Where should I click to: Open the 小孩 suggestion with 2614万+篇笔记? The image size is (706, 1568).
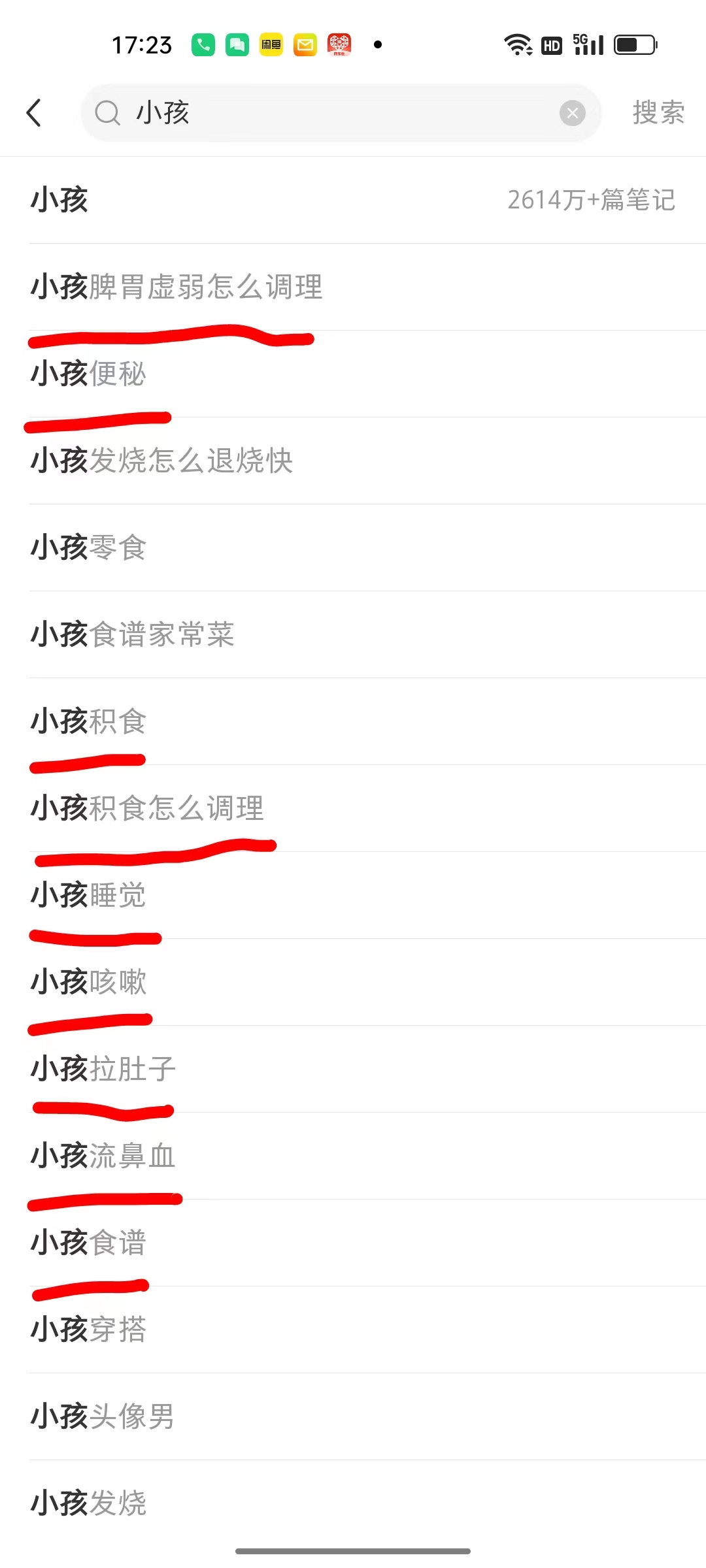pos(353,200)
